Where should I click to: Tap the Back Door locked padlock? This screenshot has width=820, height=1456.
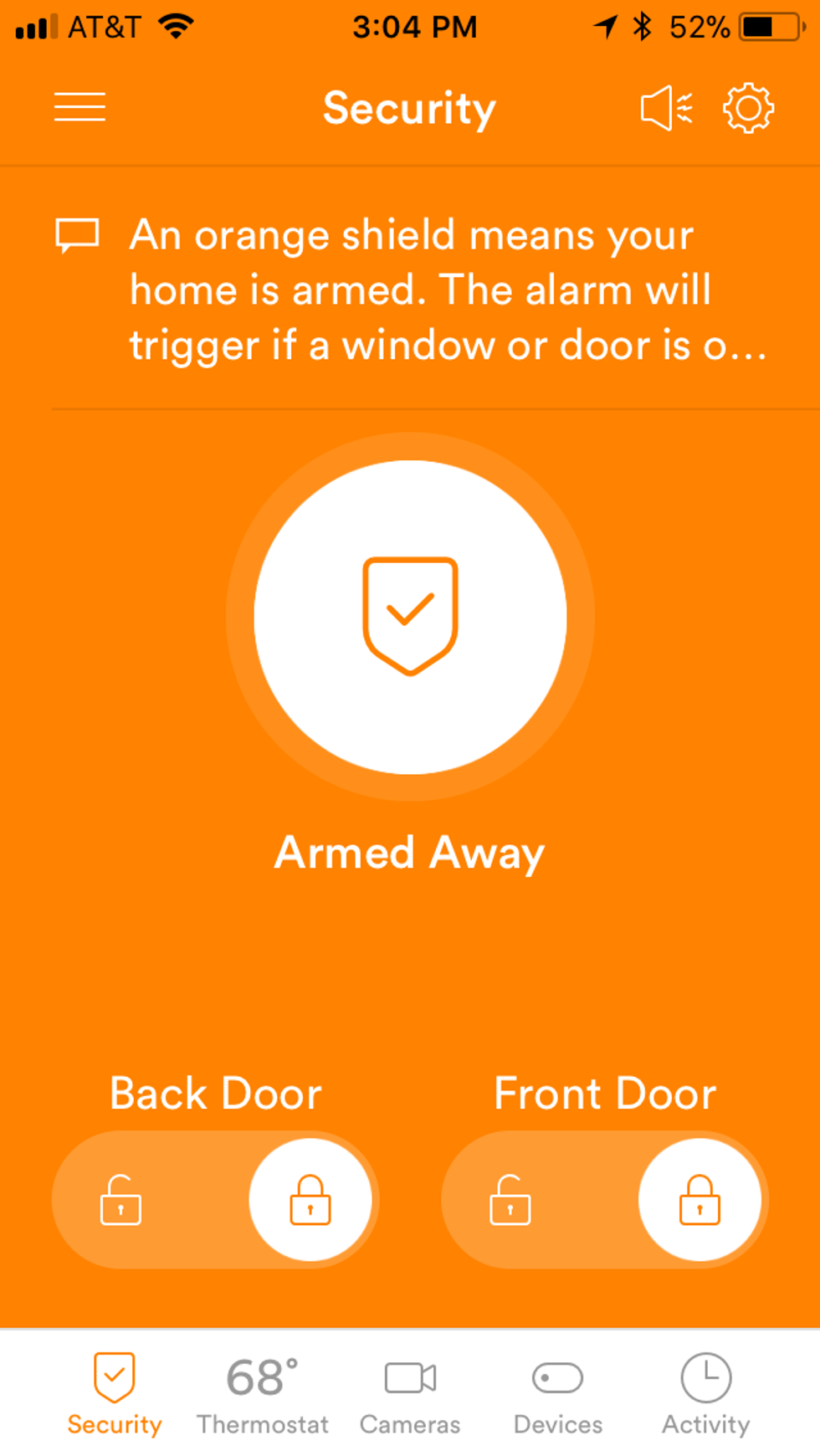pos(310,1199)
